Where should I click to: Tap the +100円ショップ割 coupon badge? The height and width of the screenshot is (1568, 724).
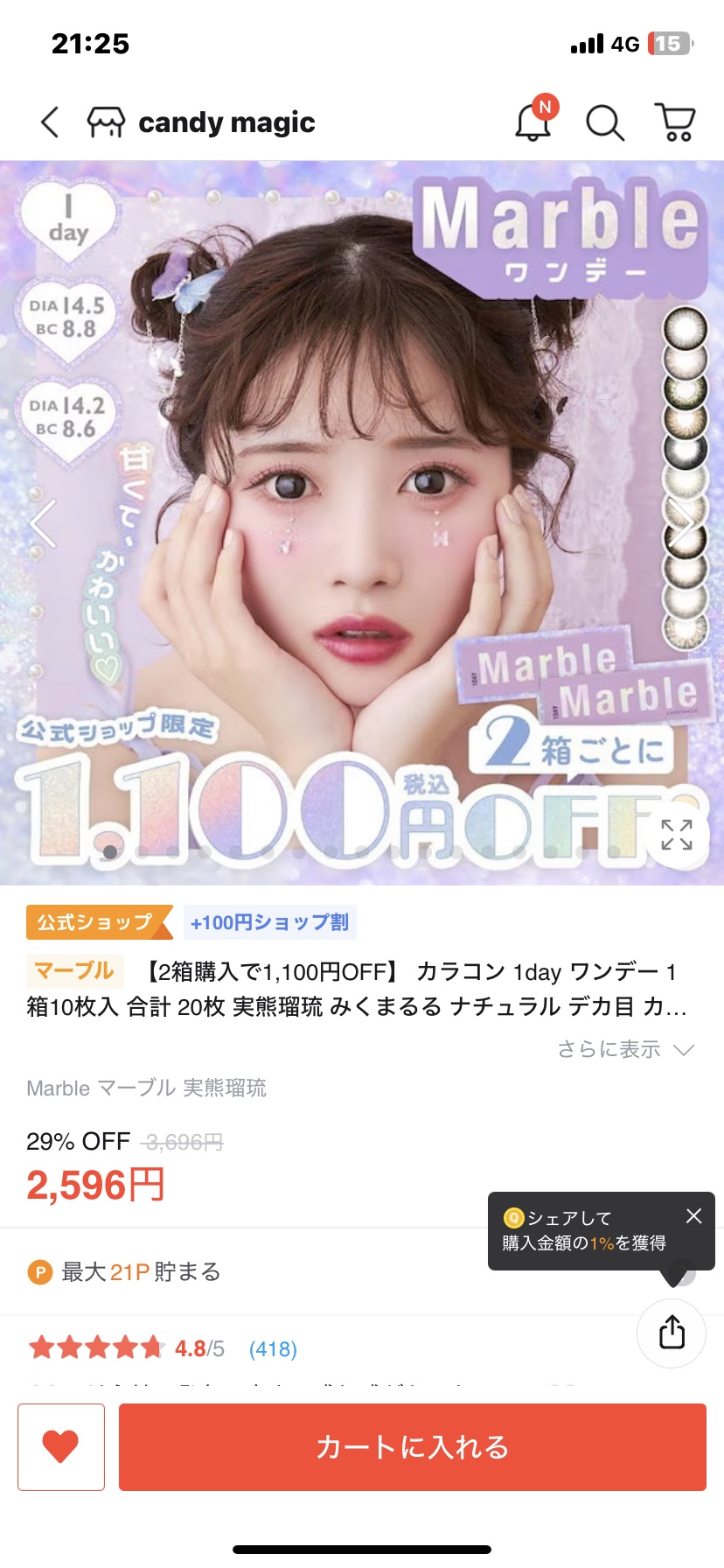pos(269,922)
